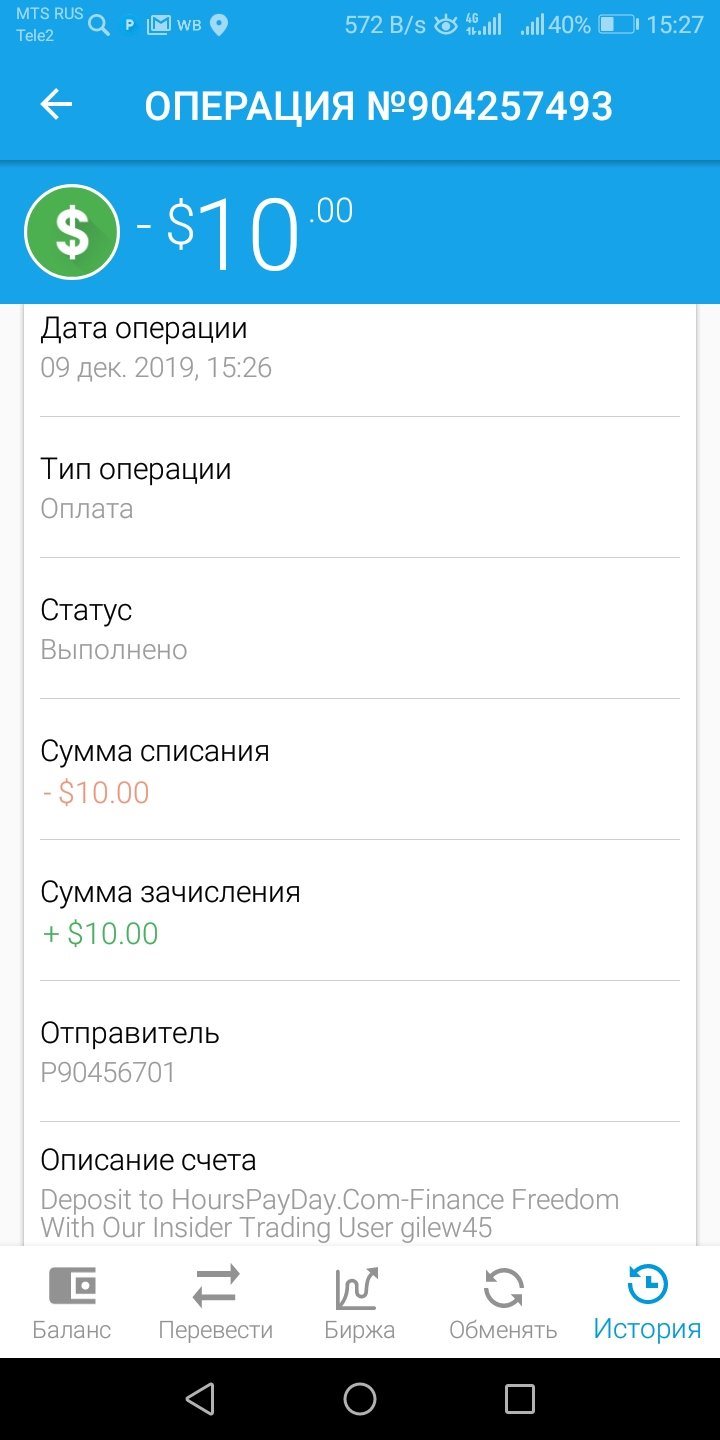The height and width of the screenshot is (1440, 720).
Task: Go to the Обменять tab
Action: click(x=503, y=1302)
